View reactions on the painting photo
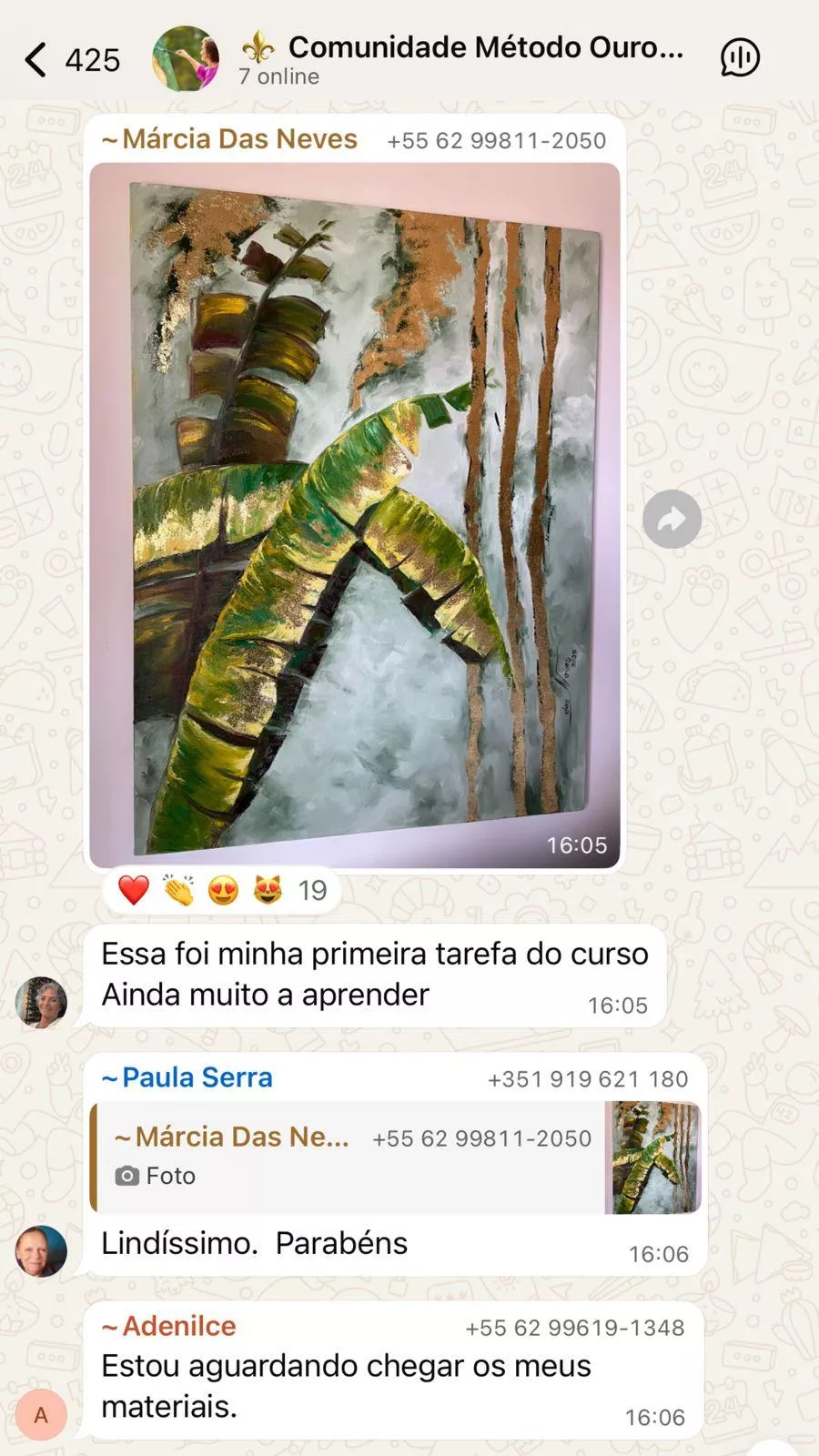The height and width of the screenshot is (1456, 819). click(222, 890)
